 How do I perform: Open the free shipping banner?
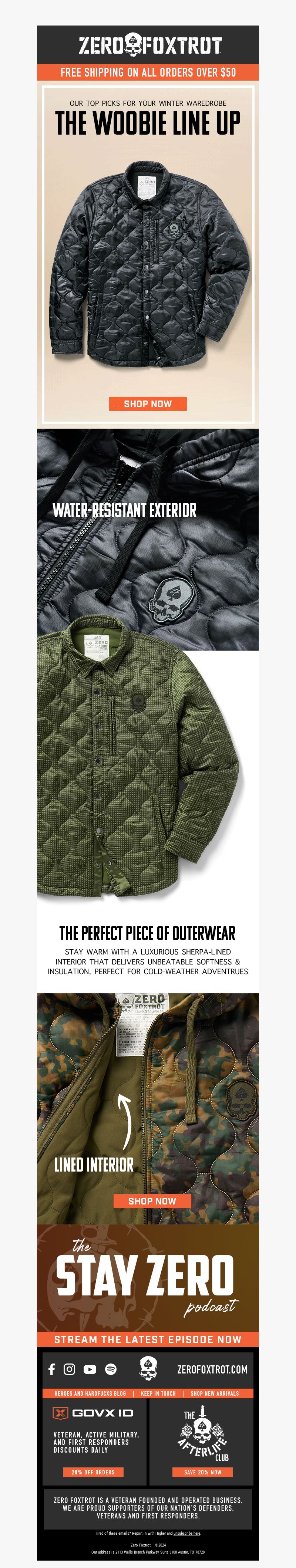click(x=147, y=72)
